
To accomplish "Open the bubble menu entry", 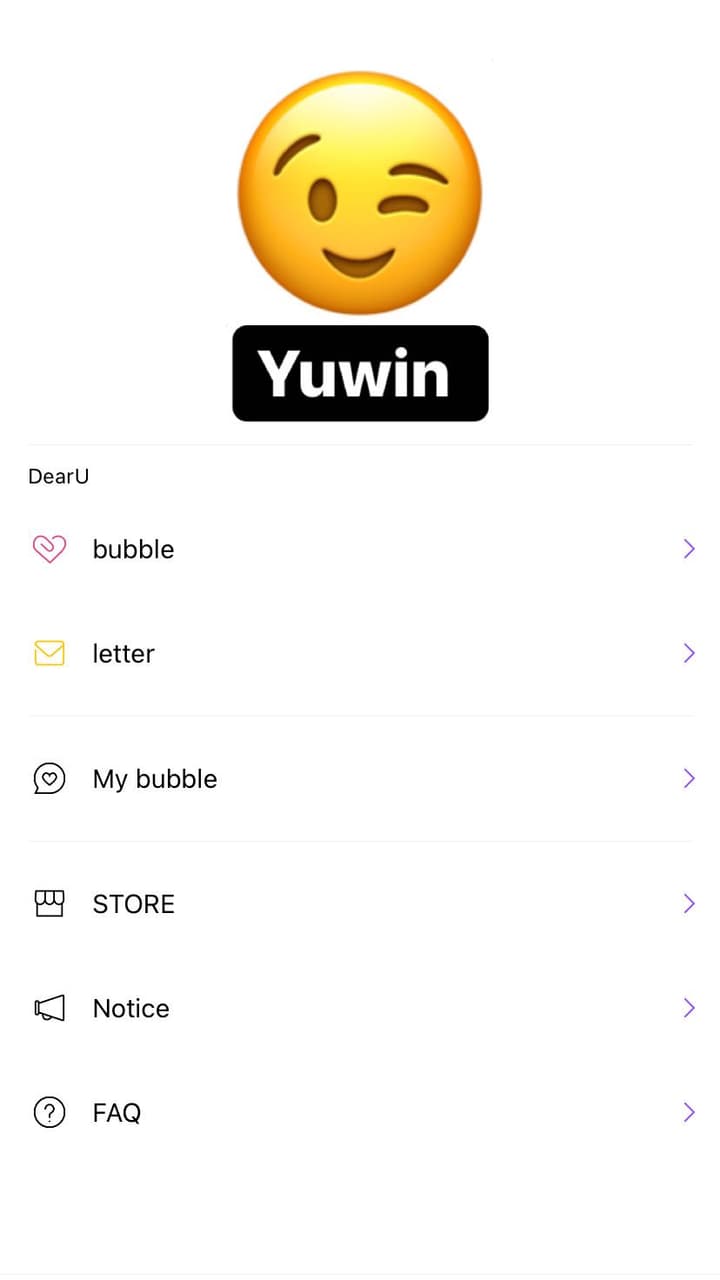I will click(133, 548).
